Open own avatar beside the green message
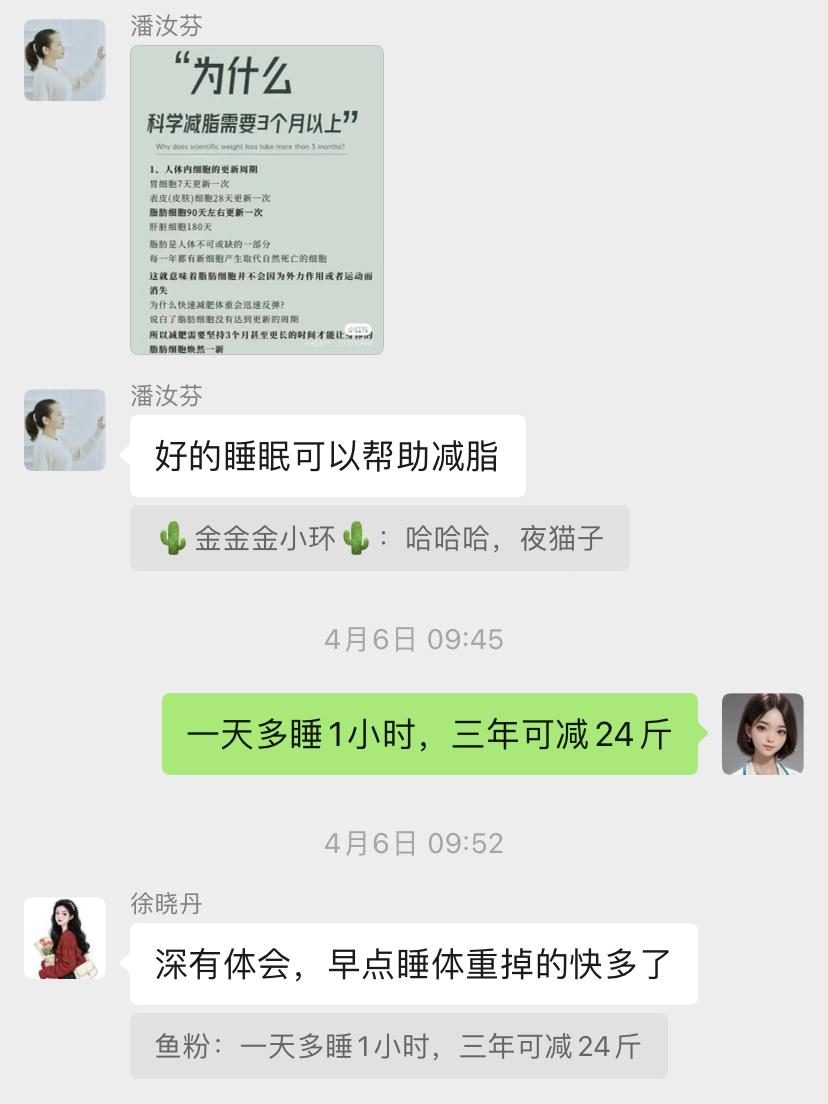Screen dimensions: 828x1104 tap(762, 734)
